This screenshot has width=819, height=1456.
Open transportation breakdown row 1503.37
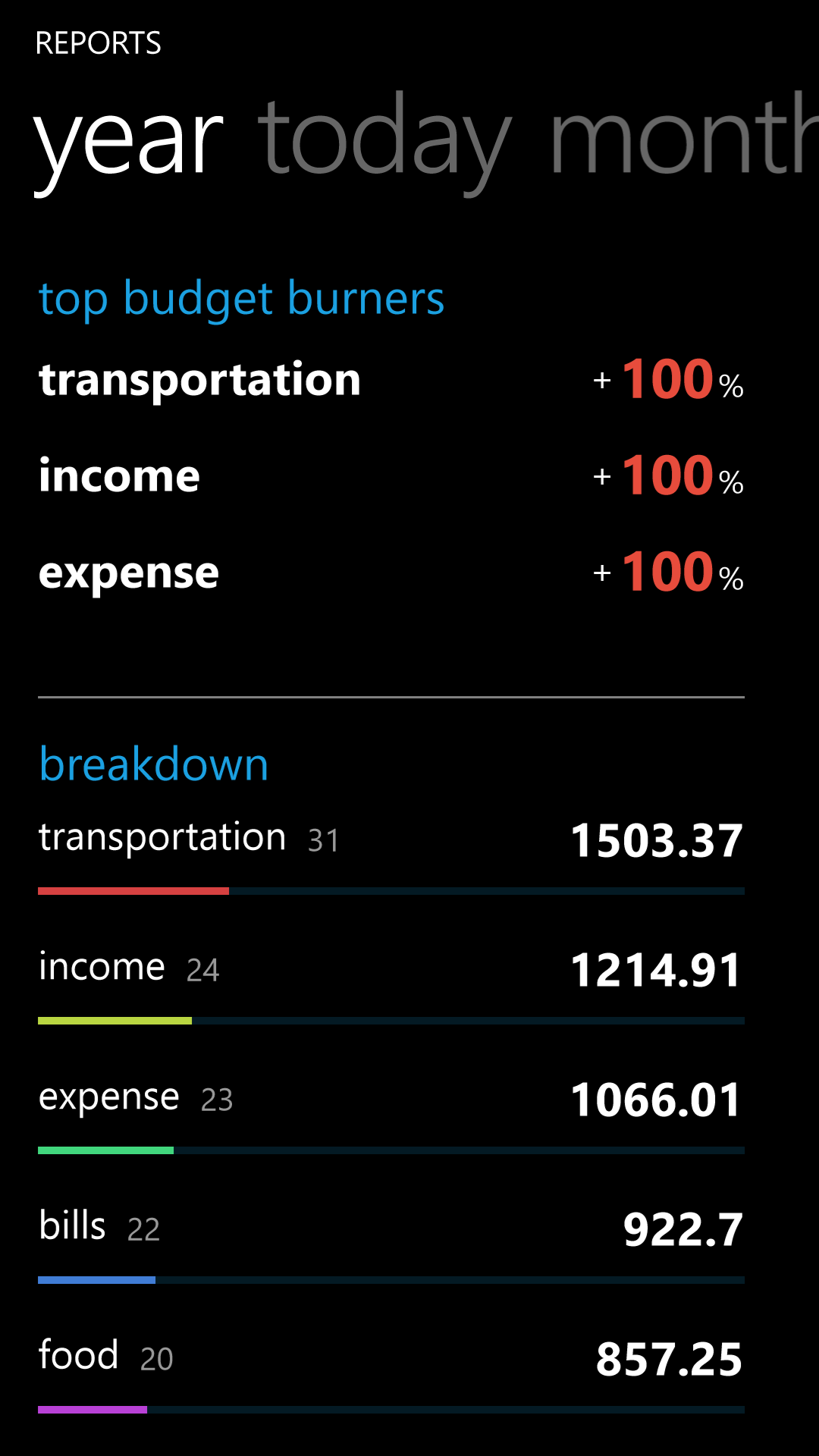pyautogui.click(x=391, y=854)
